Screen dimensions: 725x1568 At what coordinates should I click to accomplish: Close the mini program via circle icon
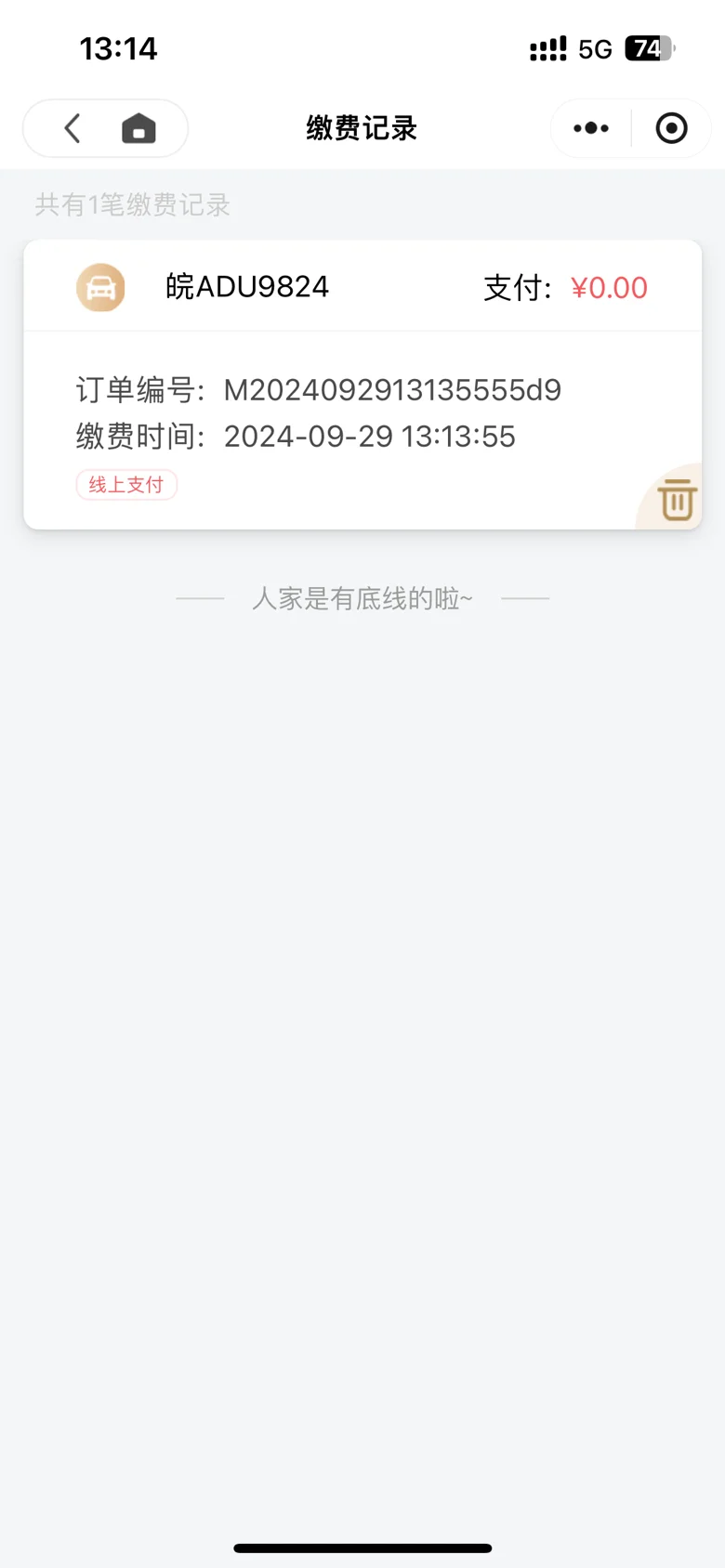pos(671,128)
